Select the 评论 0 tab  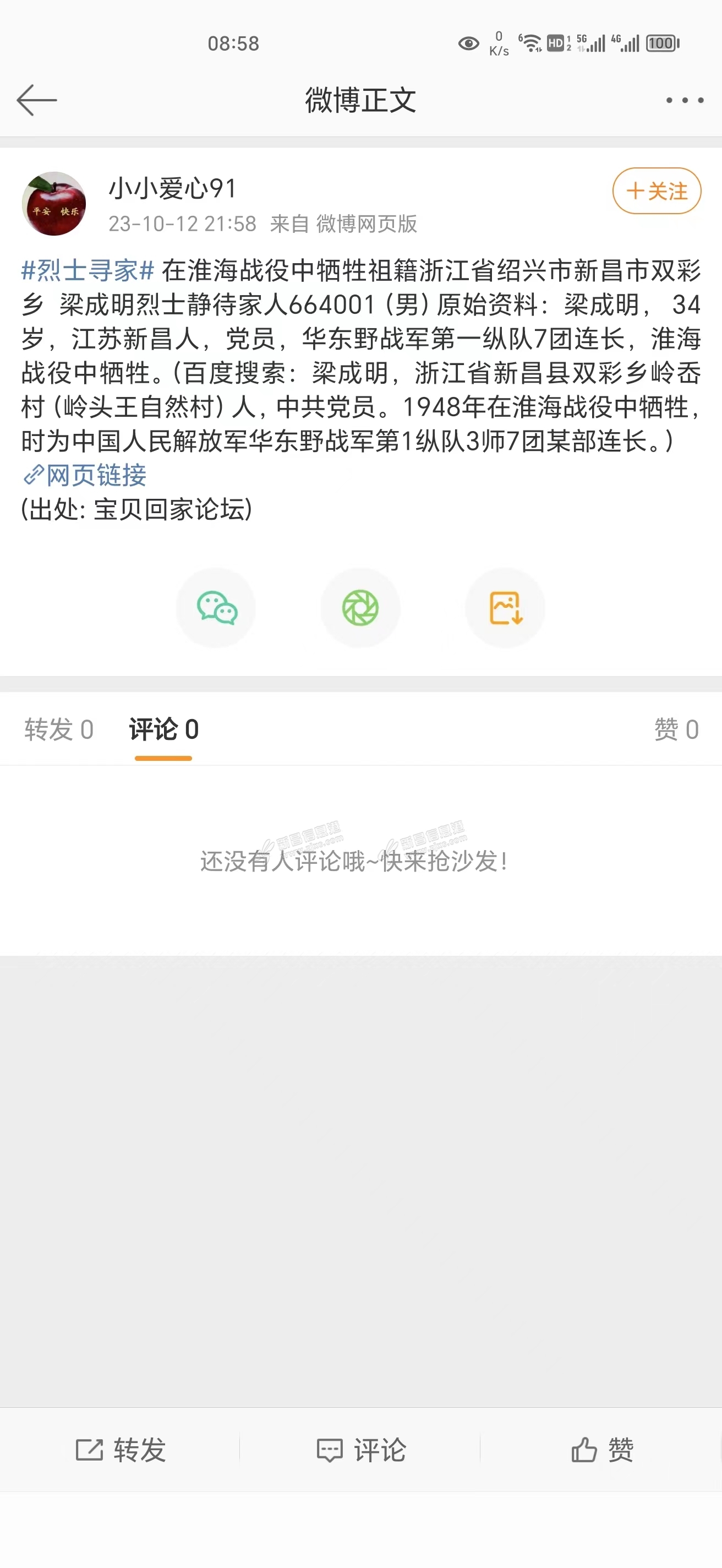point(163,729)
